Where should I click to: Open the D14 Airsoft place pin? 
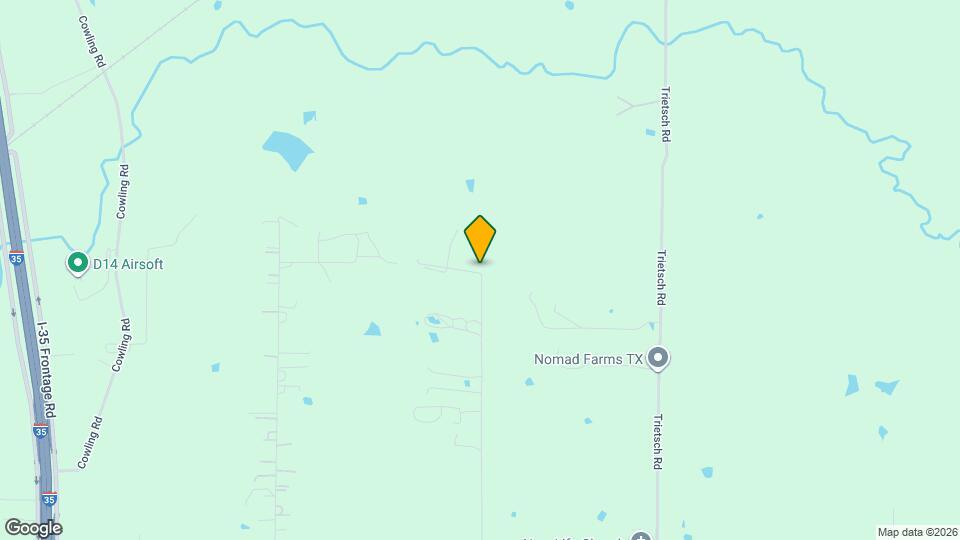[x=78, y=263]
